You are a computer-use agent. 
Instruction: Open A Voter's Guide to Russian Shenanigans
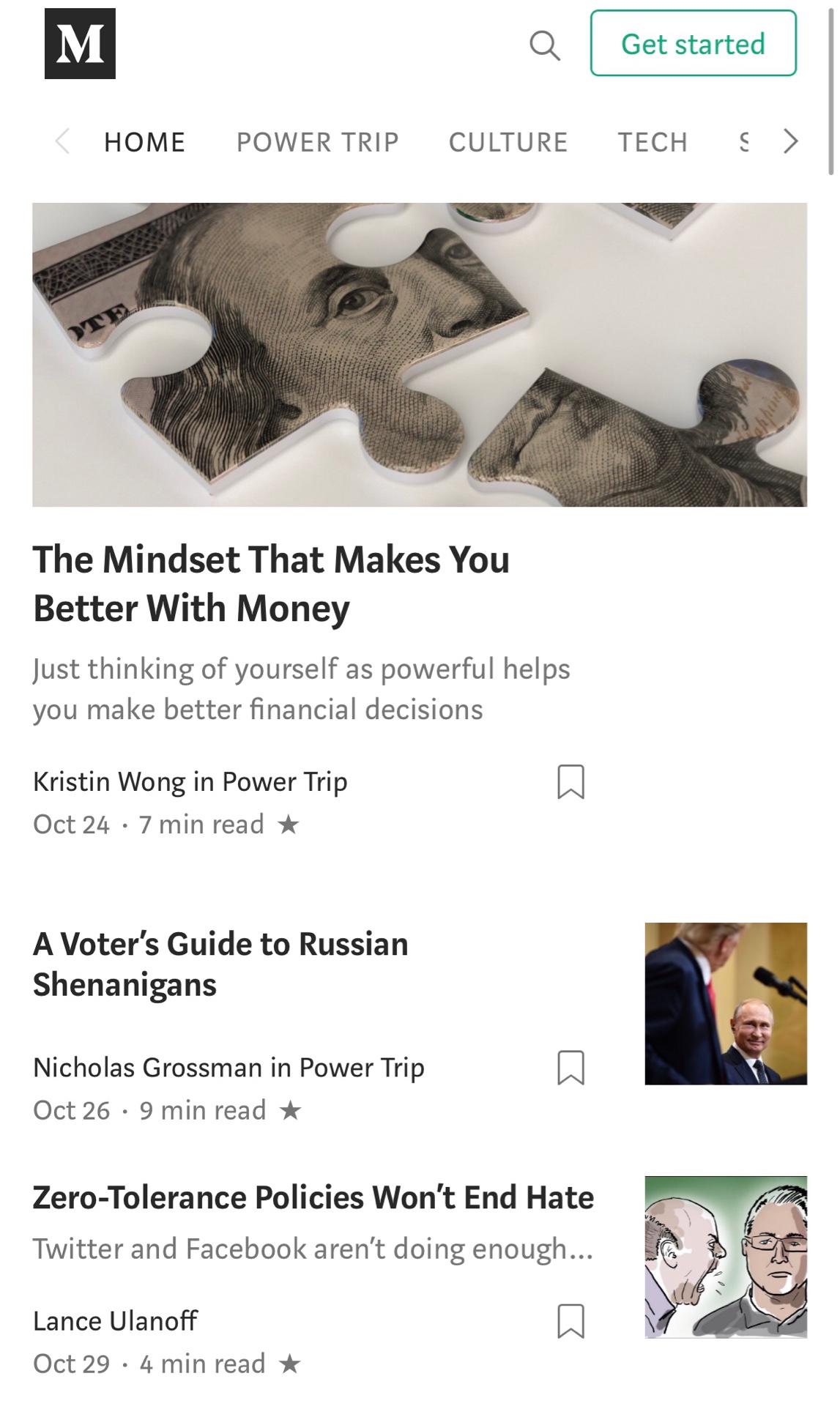pyautogui.click(x=220, y=964)
